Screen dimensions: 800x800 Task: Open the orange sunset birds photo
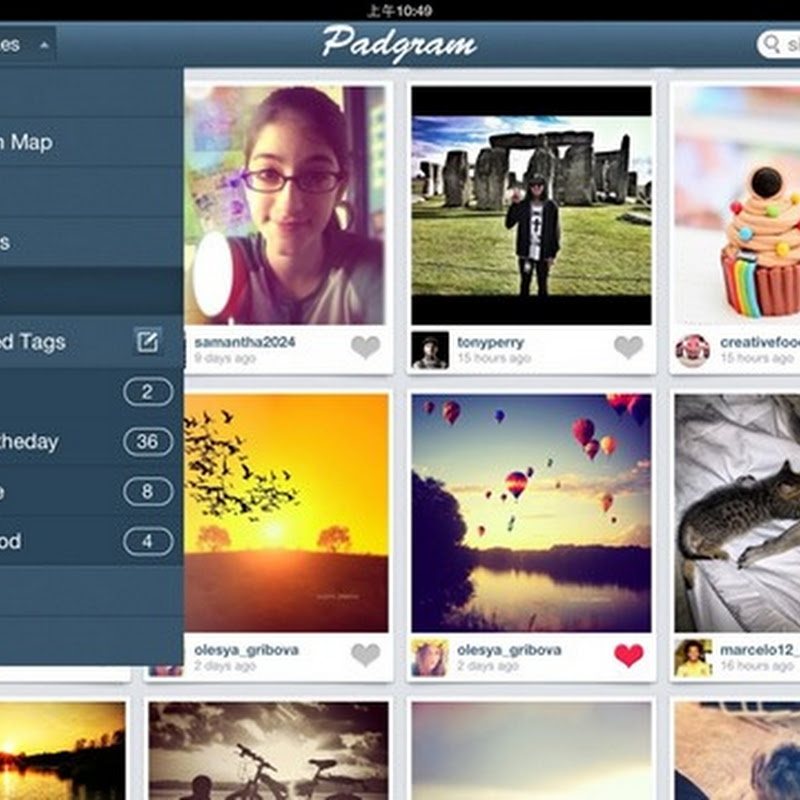(x=286, y=512)
